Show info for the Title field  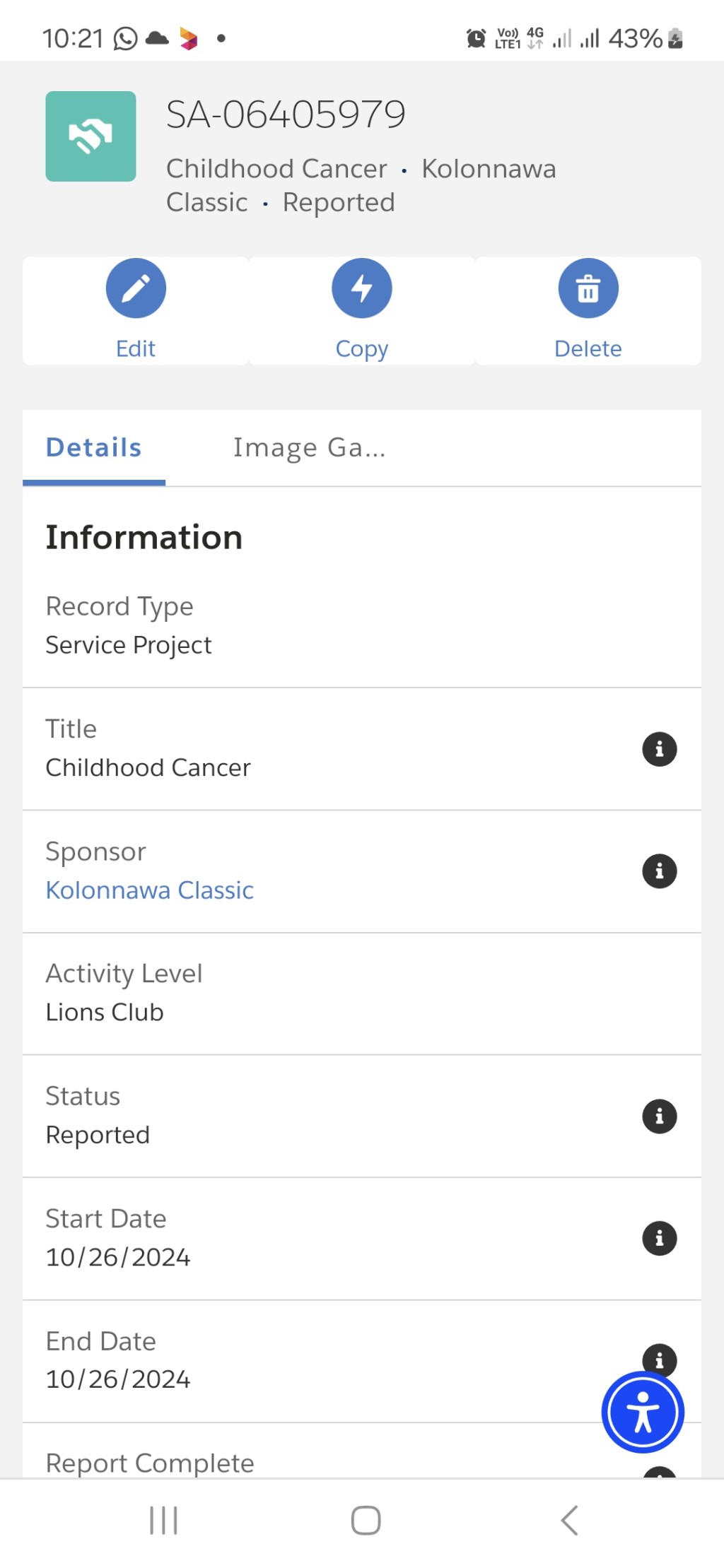[x=659, y=749]
